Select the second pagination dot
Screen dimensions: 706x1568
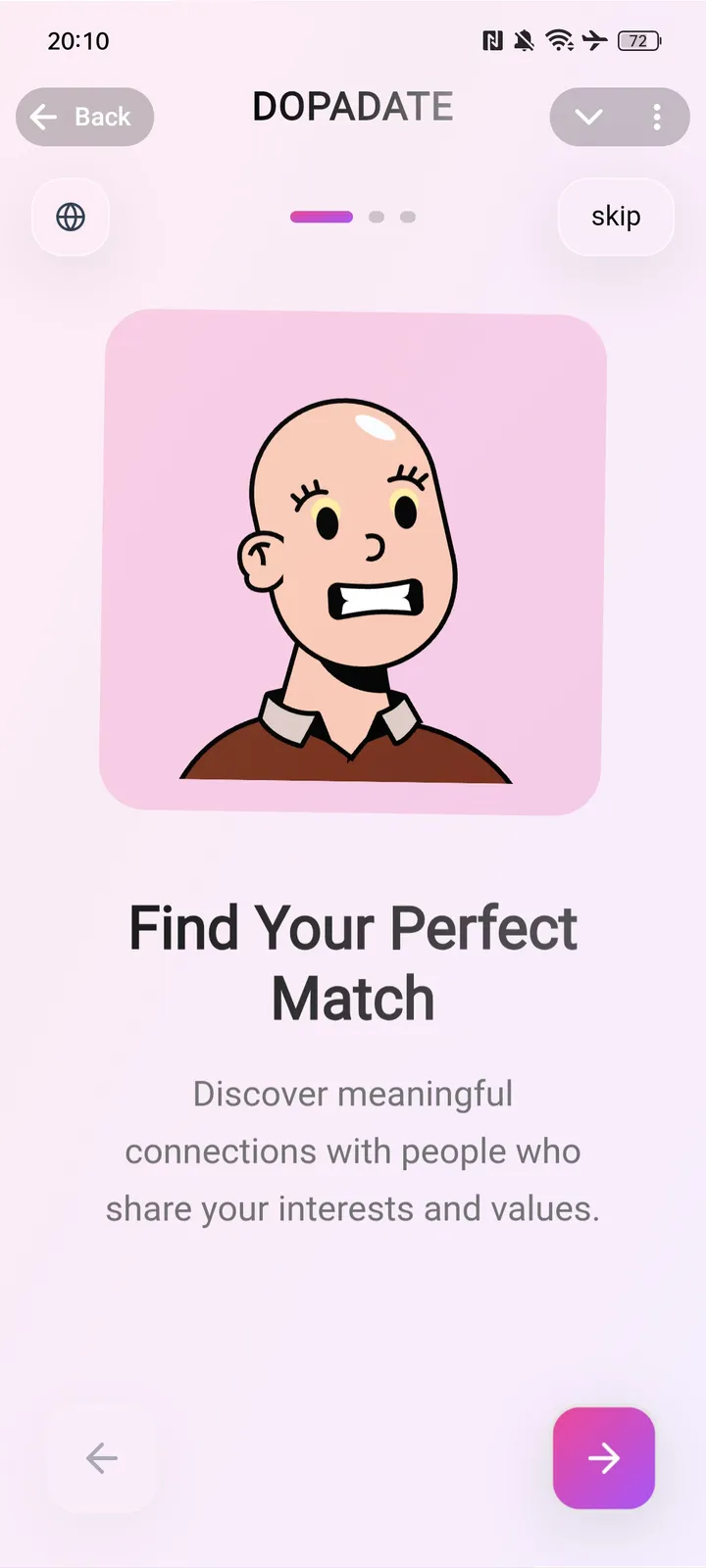[376, 217]
